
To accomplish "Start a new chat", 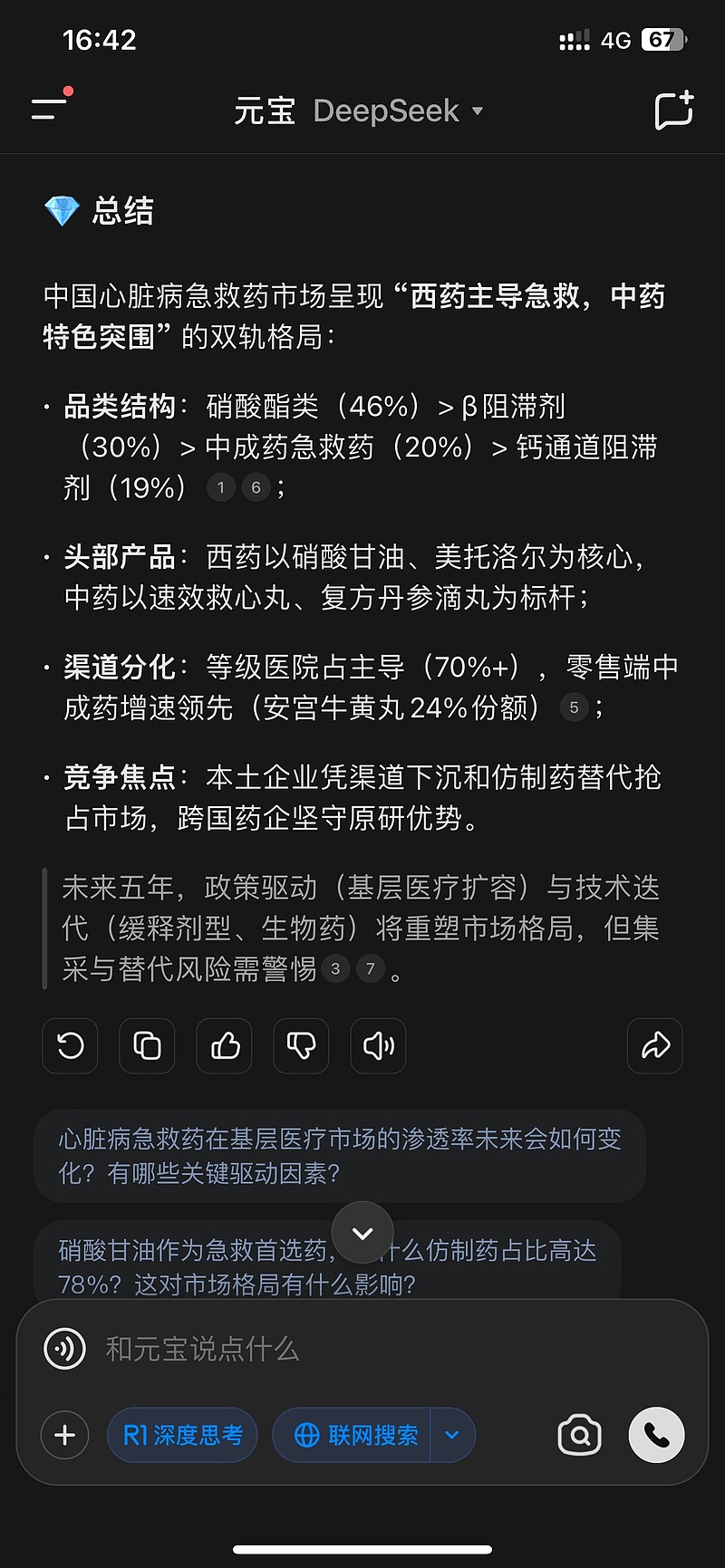I will tap(673, 111).
